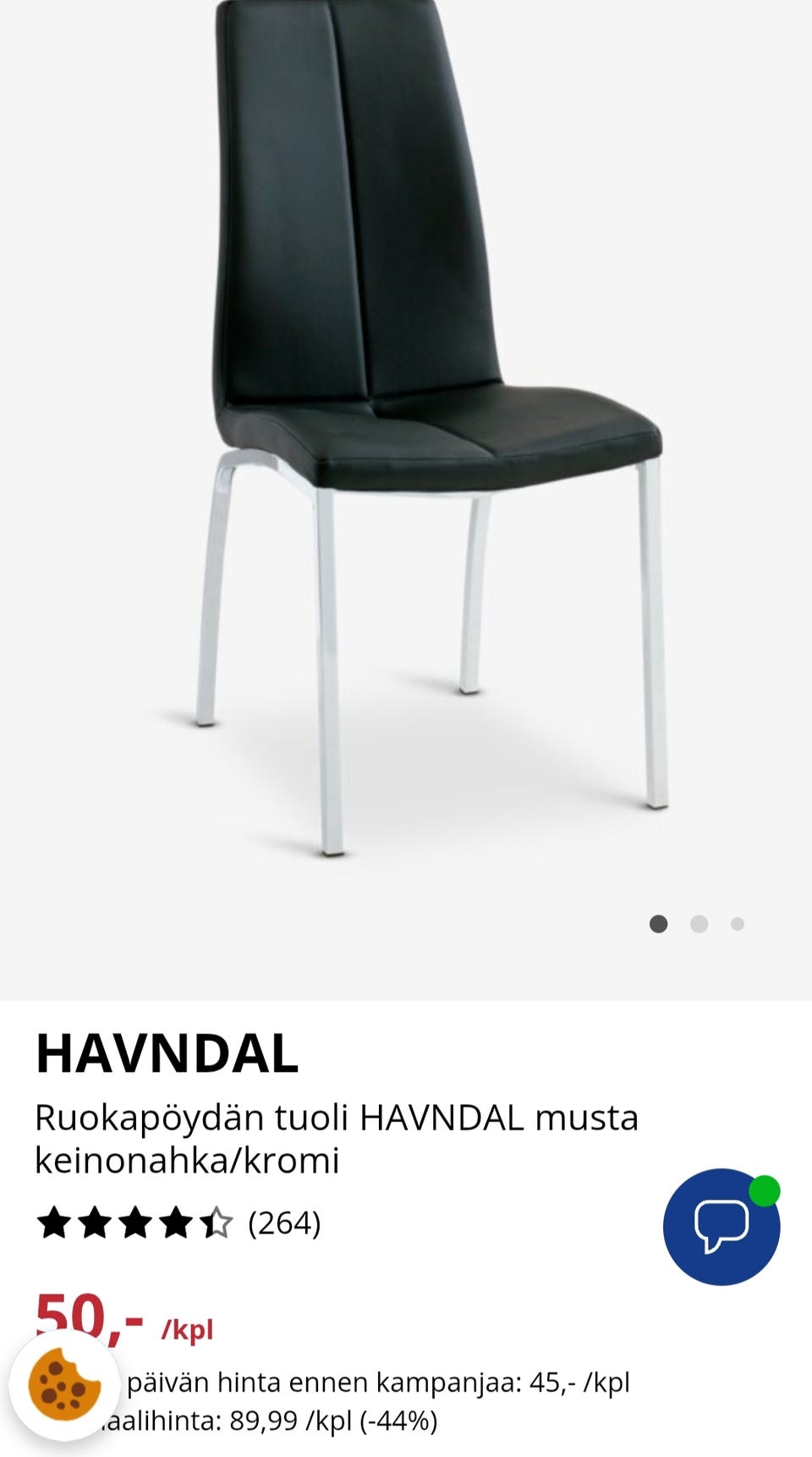
Task: Select the third image indicator dot
Action: click(x=738, y=924)
